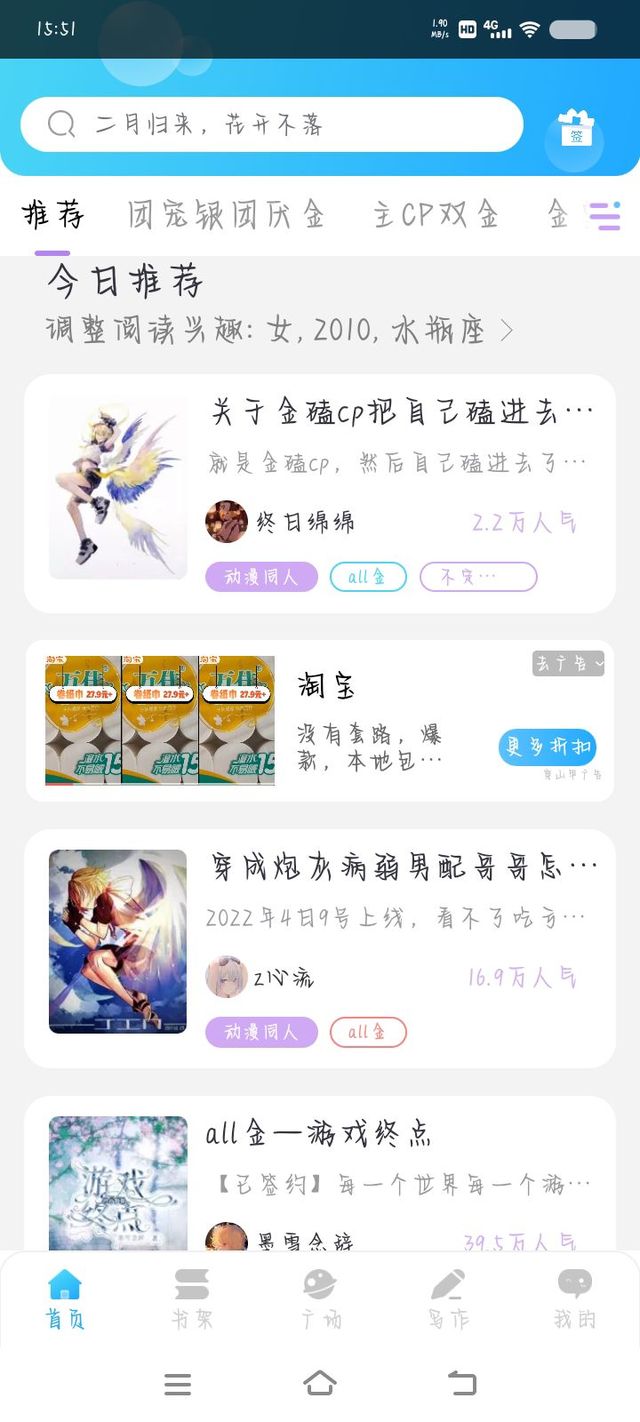Open the story all金—游戏终点

(x=318, y=1134)
